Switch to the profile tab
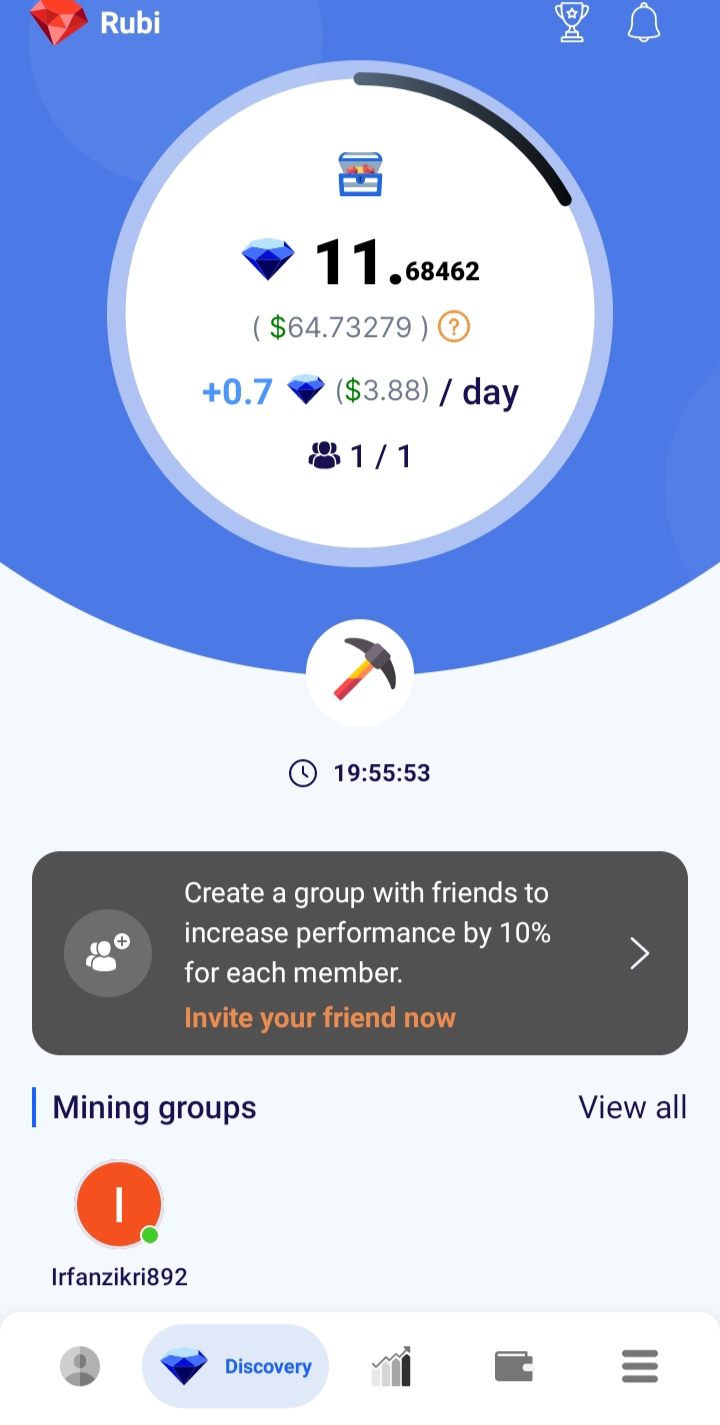 click(x=80, y=1366)
